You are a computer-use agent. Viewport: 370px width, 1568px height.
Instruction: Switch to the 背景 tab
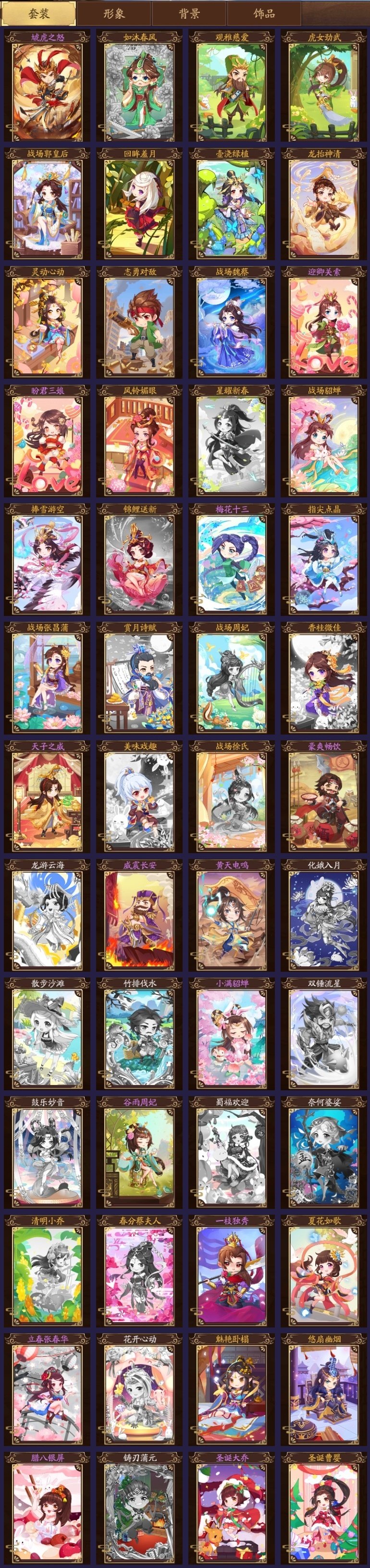[x=189, y=13]
